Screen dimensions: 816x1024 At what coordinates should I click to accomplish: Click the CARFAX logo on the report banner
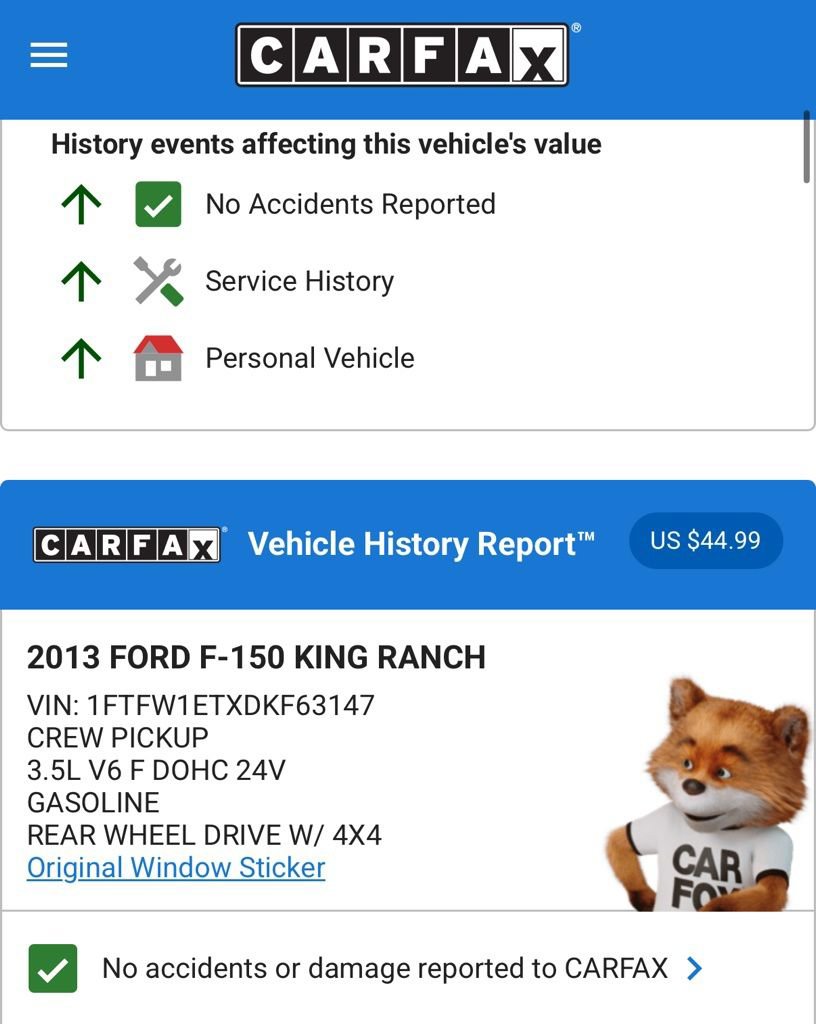(125, 543)
